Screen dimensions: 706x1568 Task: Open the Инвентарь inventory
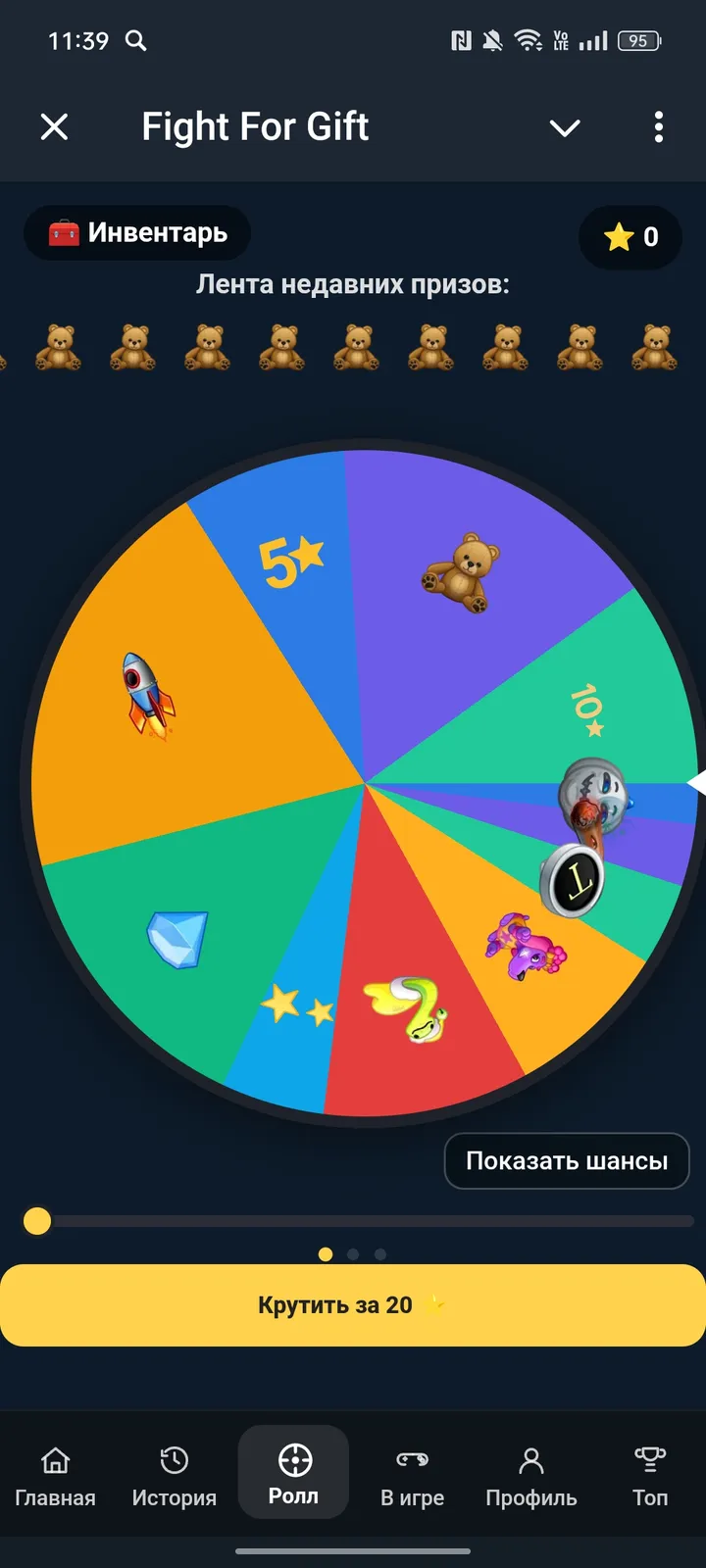(137, 233)
